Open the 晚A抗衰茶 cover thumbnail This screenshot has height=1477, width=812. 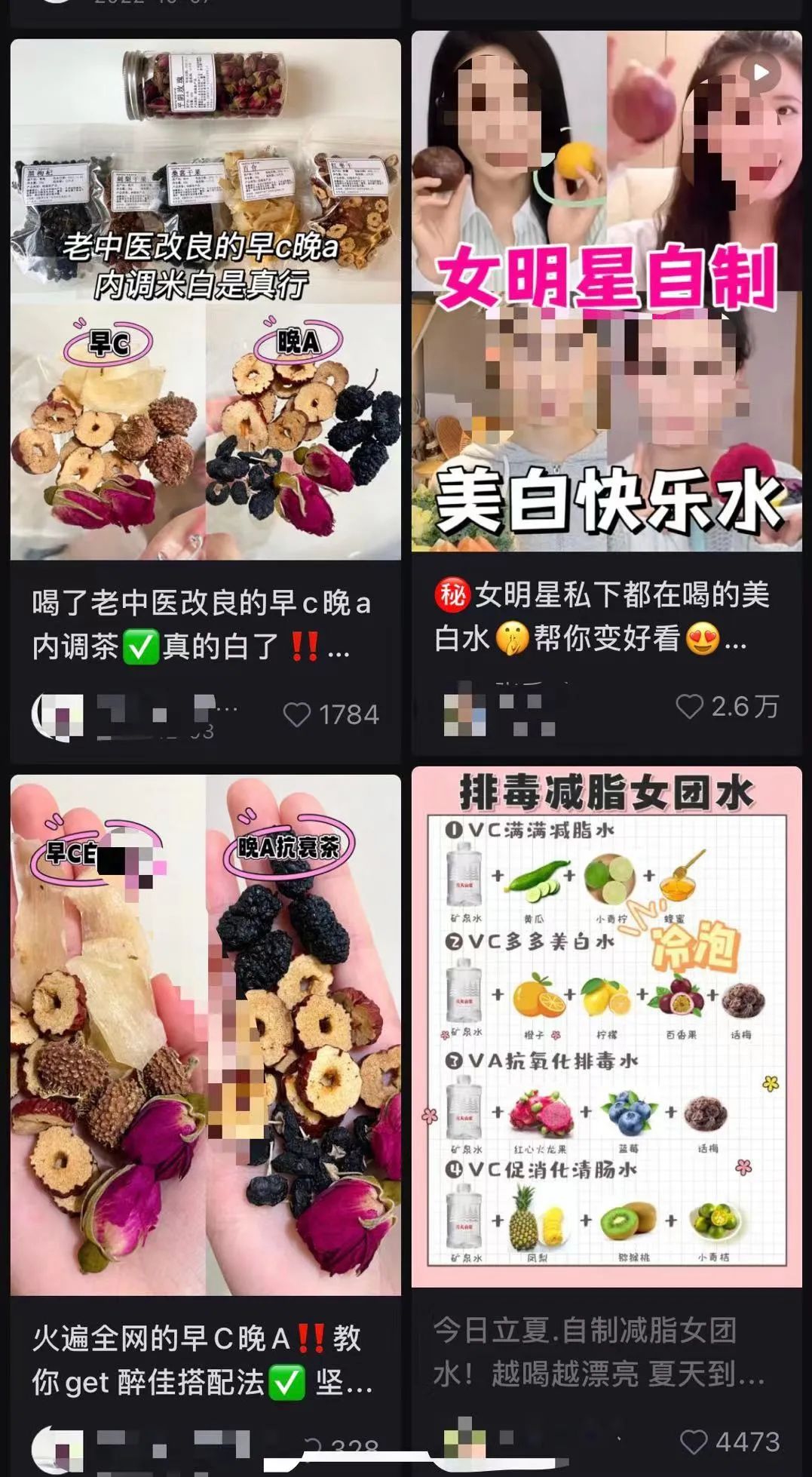tap(302, 1018)
